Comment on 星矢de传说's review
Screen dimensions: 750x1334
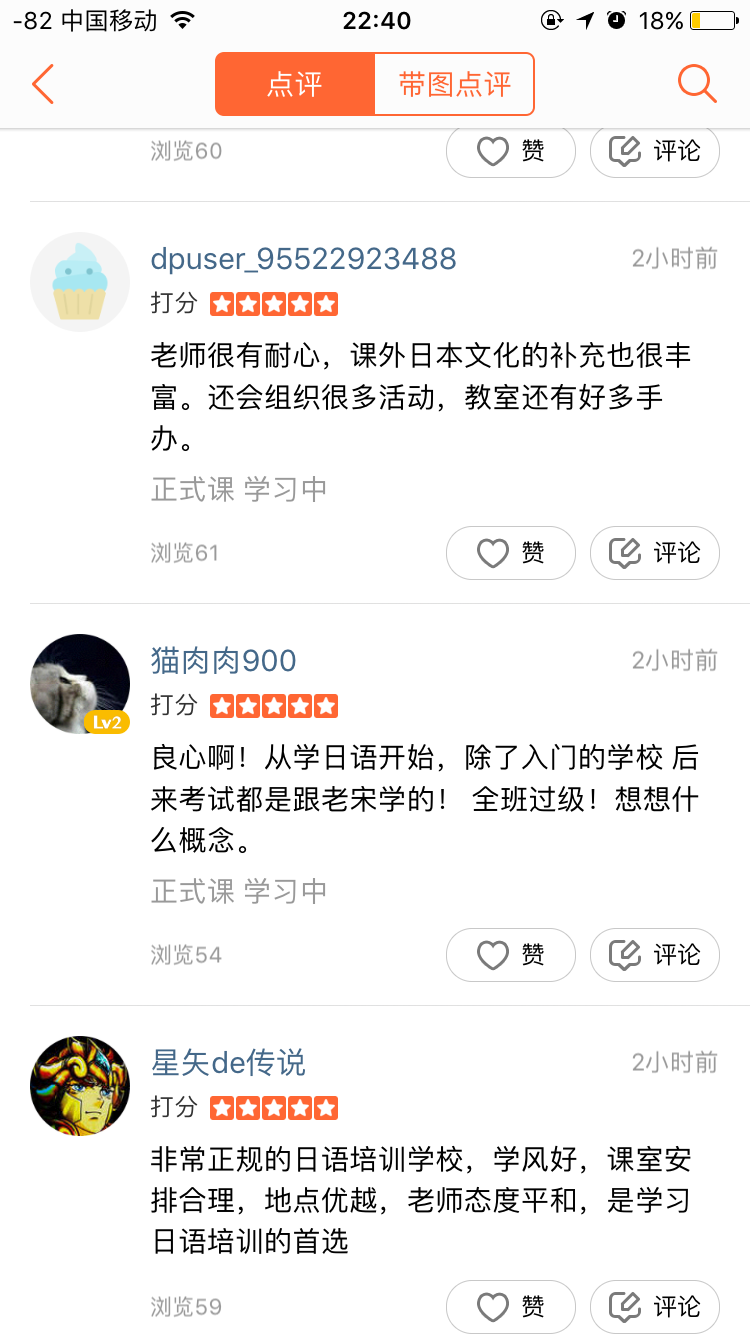click(x=654, y=1307)
